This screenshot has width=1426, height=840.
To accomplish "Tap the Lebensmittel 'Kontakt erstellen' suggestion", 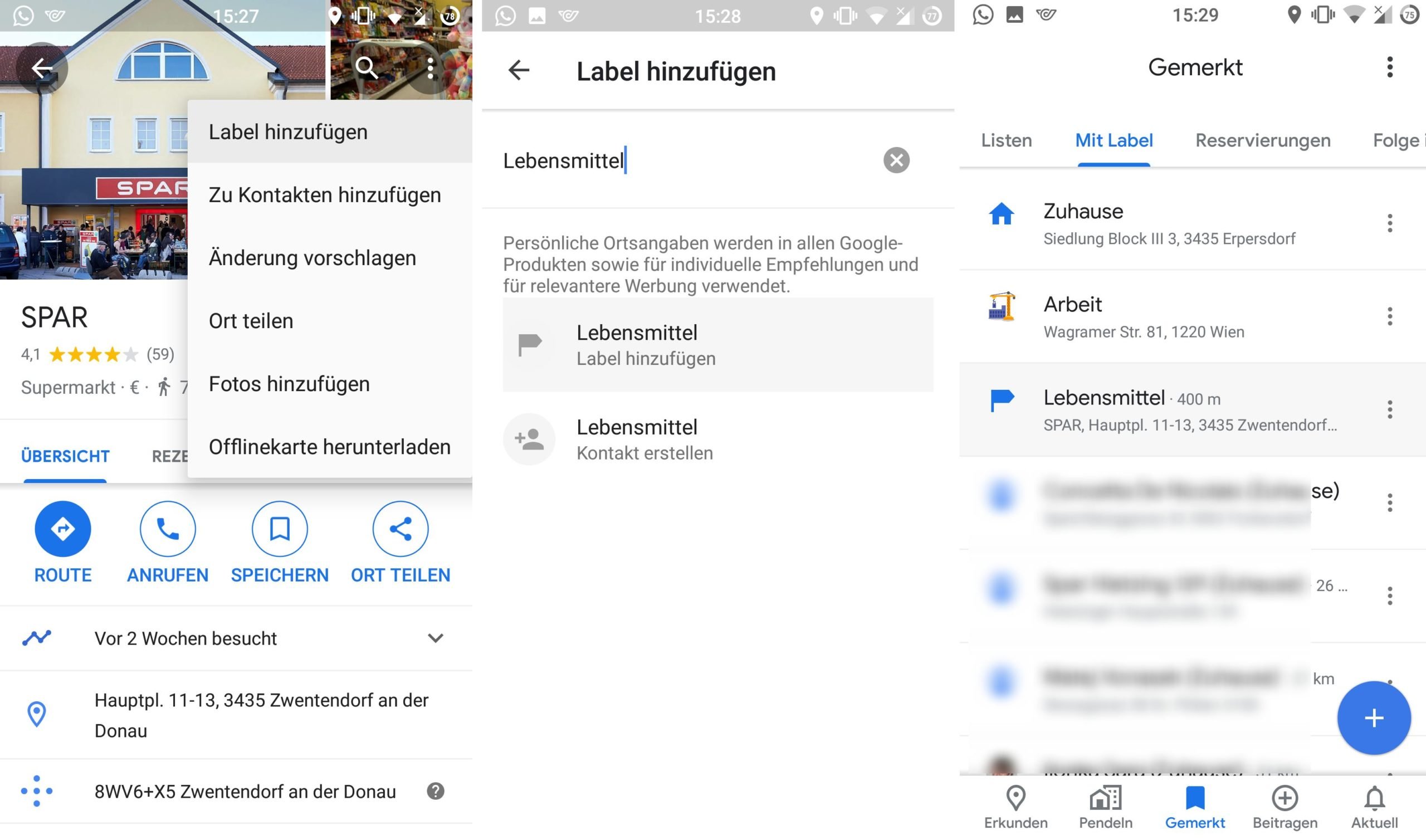I will click(x=645, y=440).
